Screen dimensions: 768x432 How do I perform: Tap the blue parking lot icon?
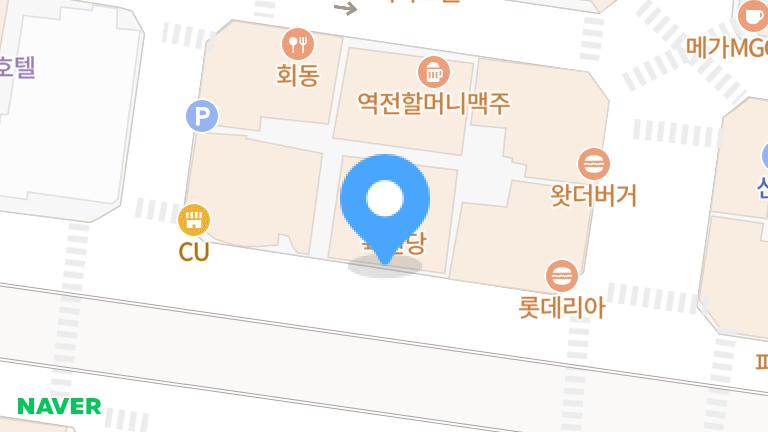202,117
